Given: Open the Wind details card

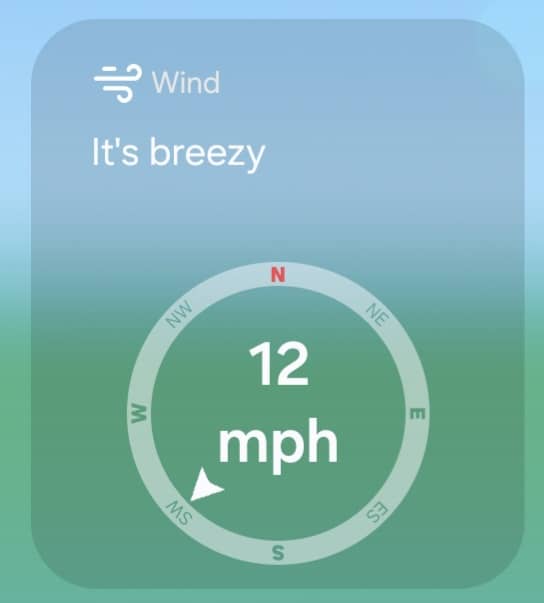Looking at the screenshot, I should [x=278, y=304].
